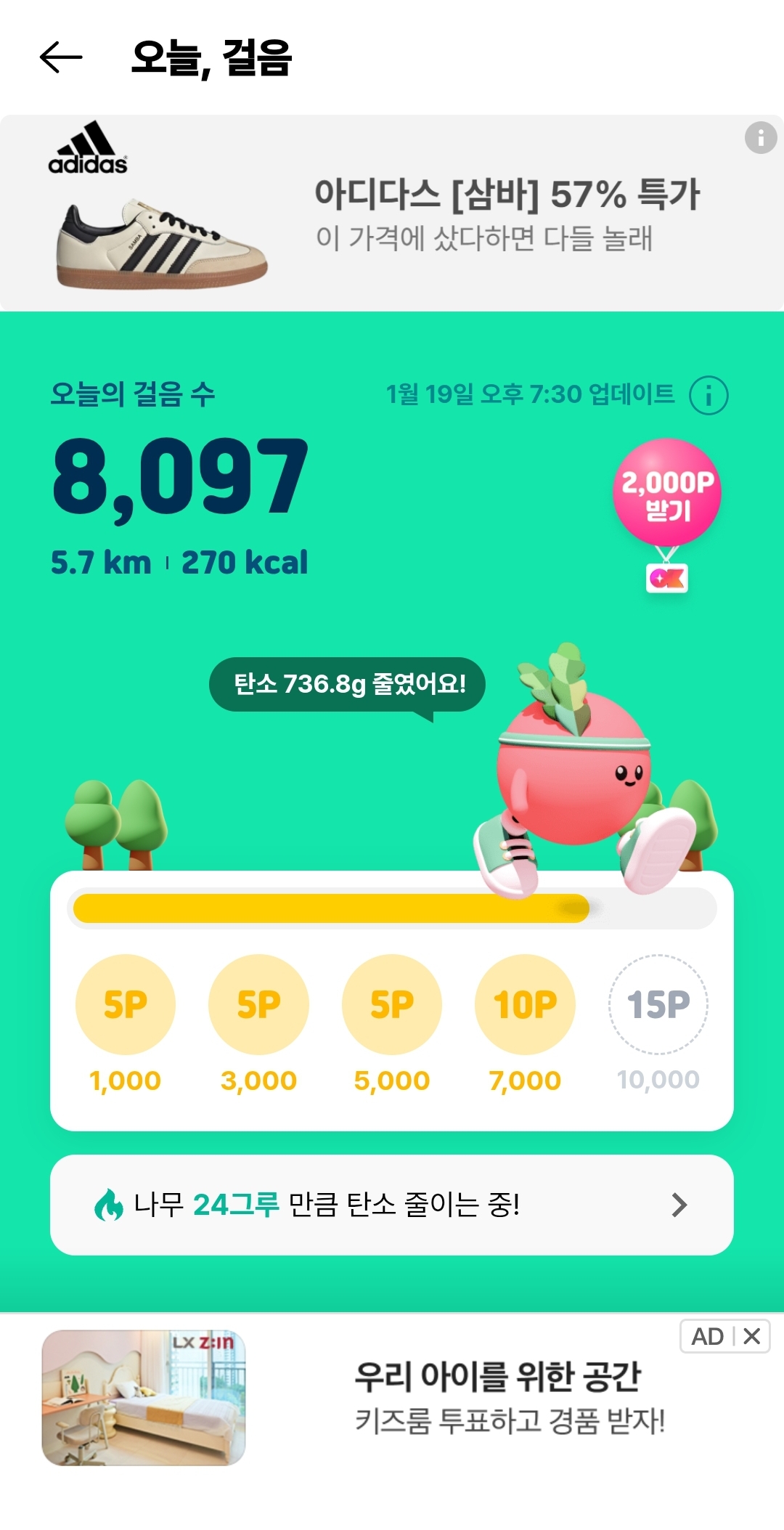The height and width of the screenshot is (1530, 784).
Task: Claim the 2,000P balloon reward
Action: pyautogui.click(x=666, y=494)
